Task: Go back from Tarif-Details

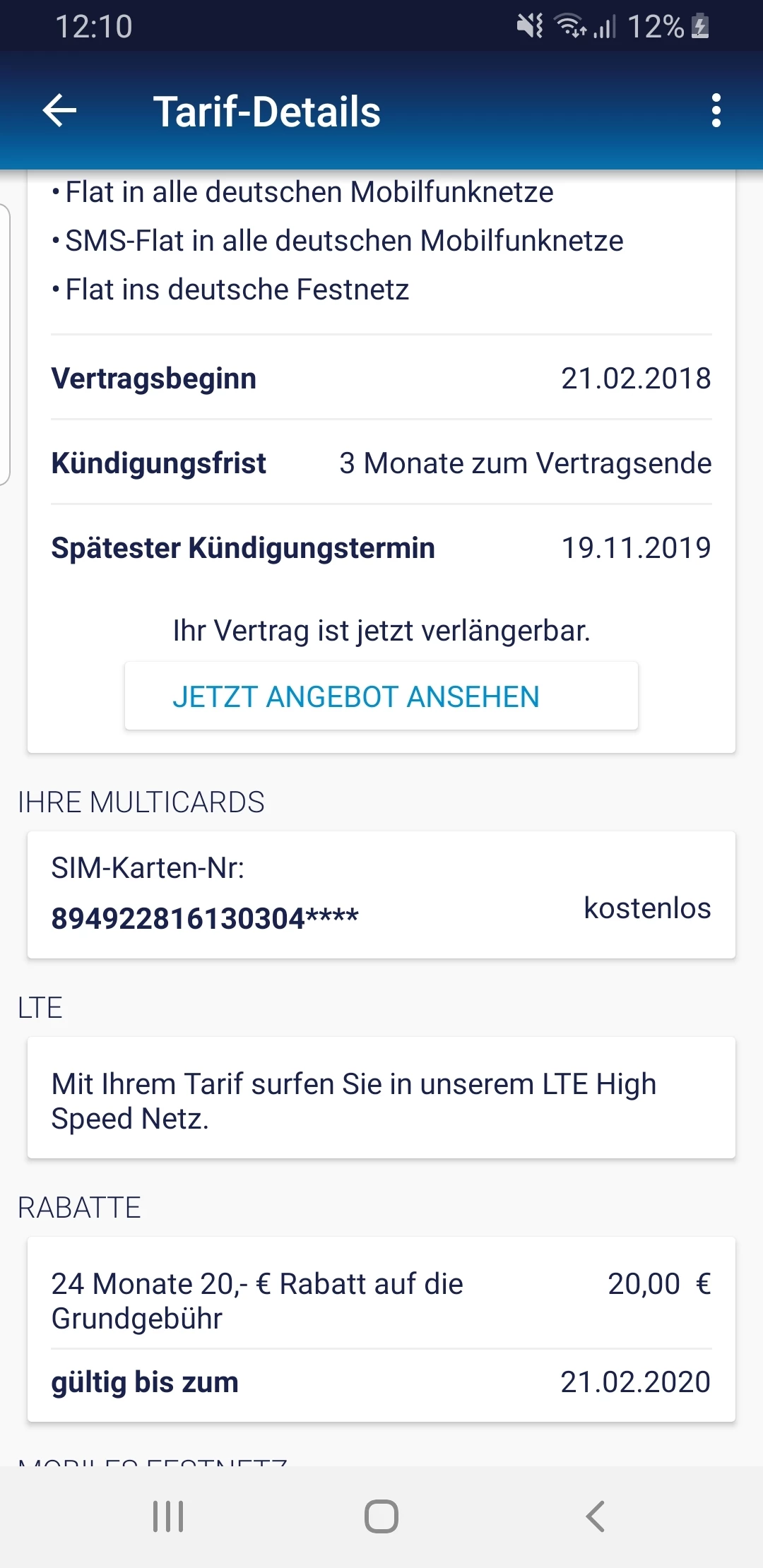Action: (x=60, y=111)
